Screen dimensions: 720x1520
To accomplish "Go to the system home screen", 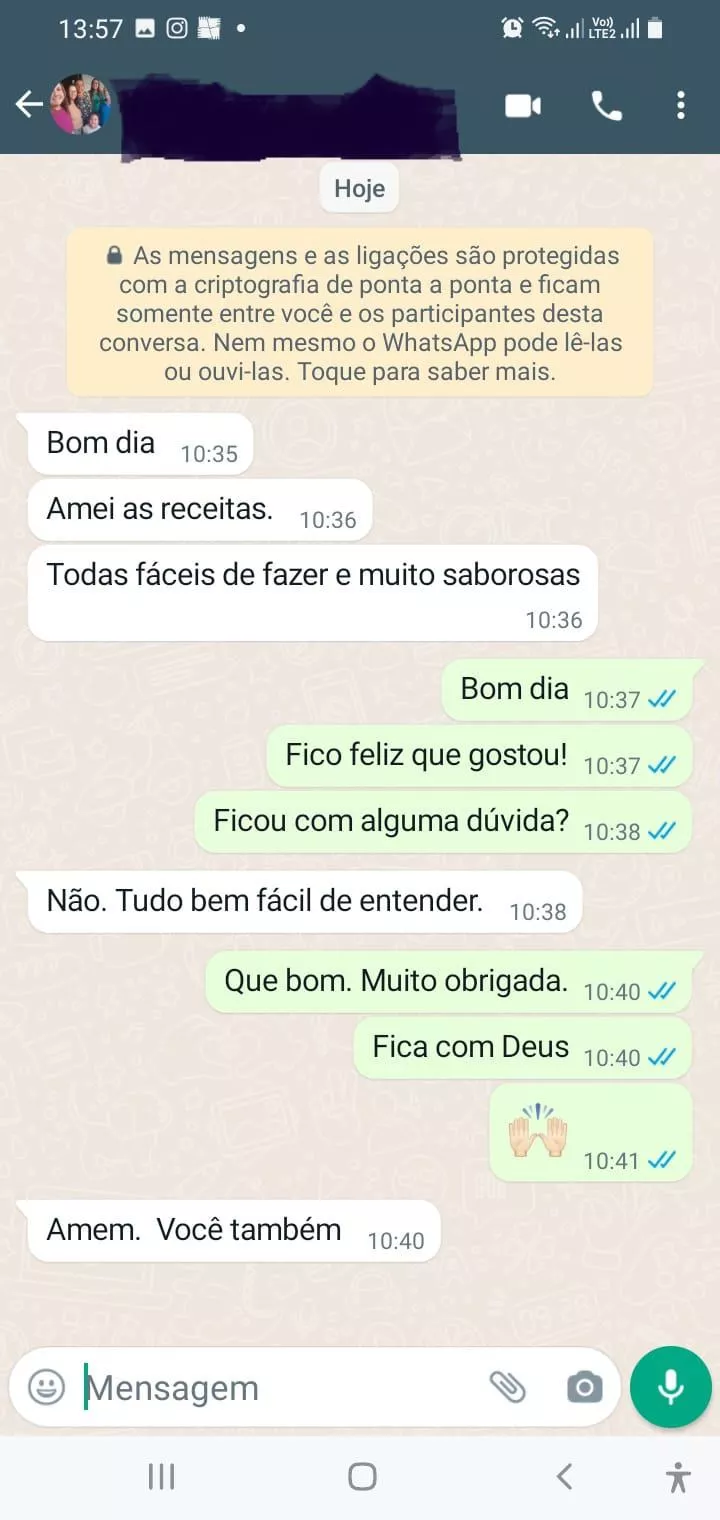I will [362, 1476].
